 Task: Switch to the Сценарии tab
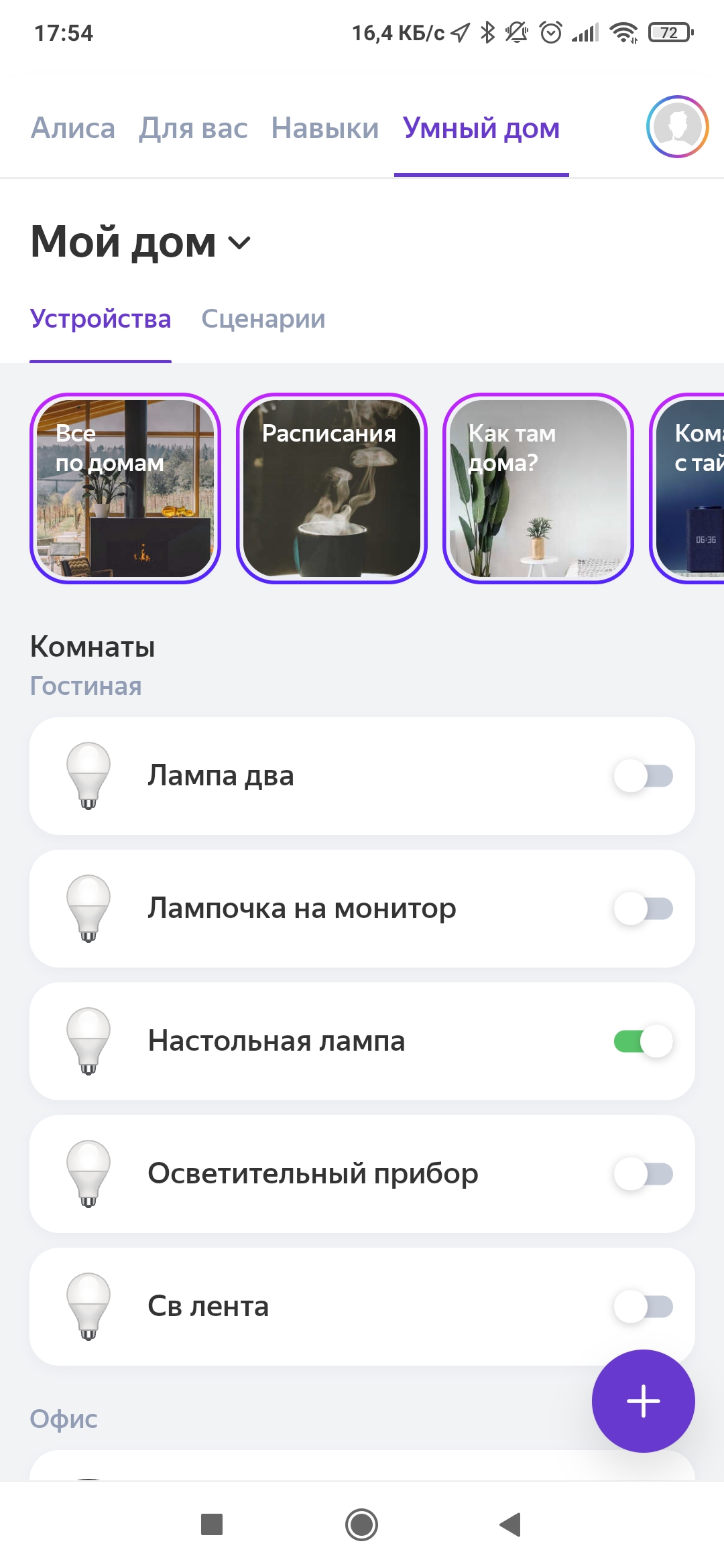[263, 319]
